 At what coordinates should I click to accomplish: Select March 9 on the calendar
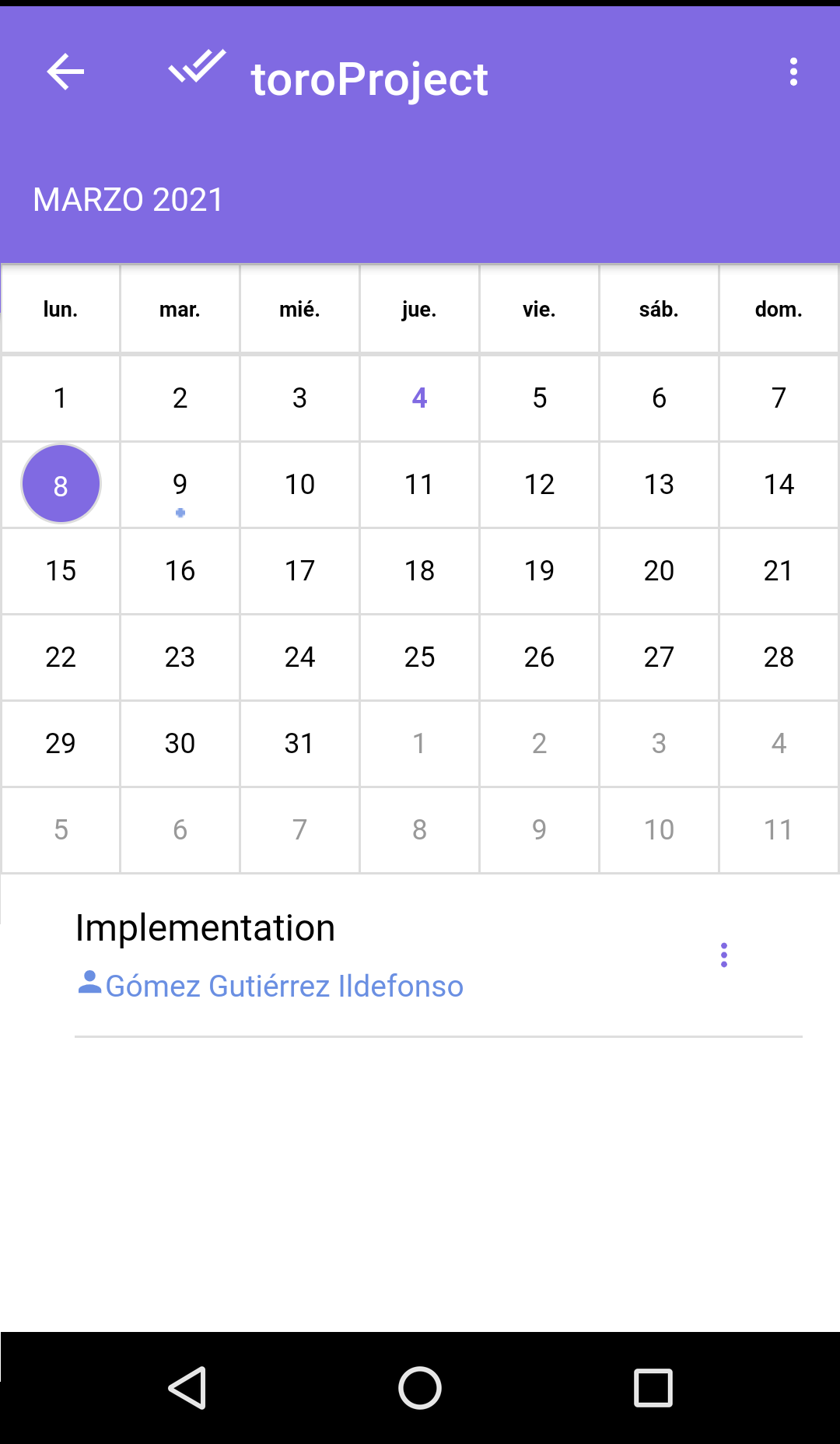tap(180, 485)
